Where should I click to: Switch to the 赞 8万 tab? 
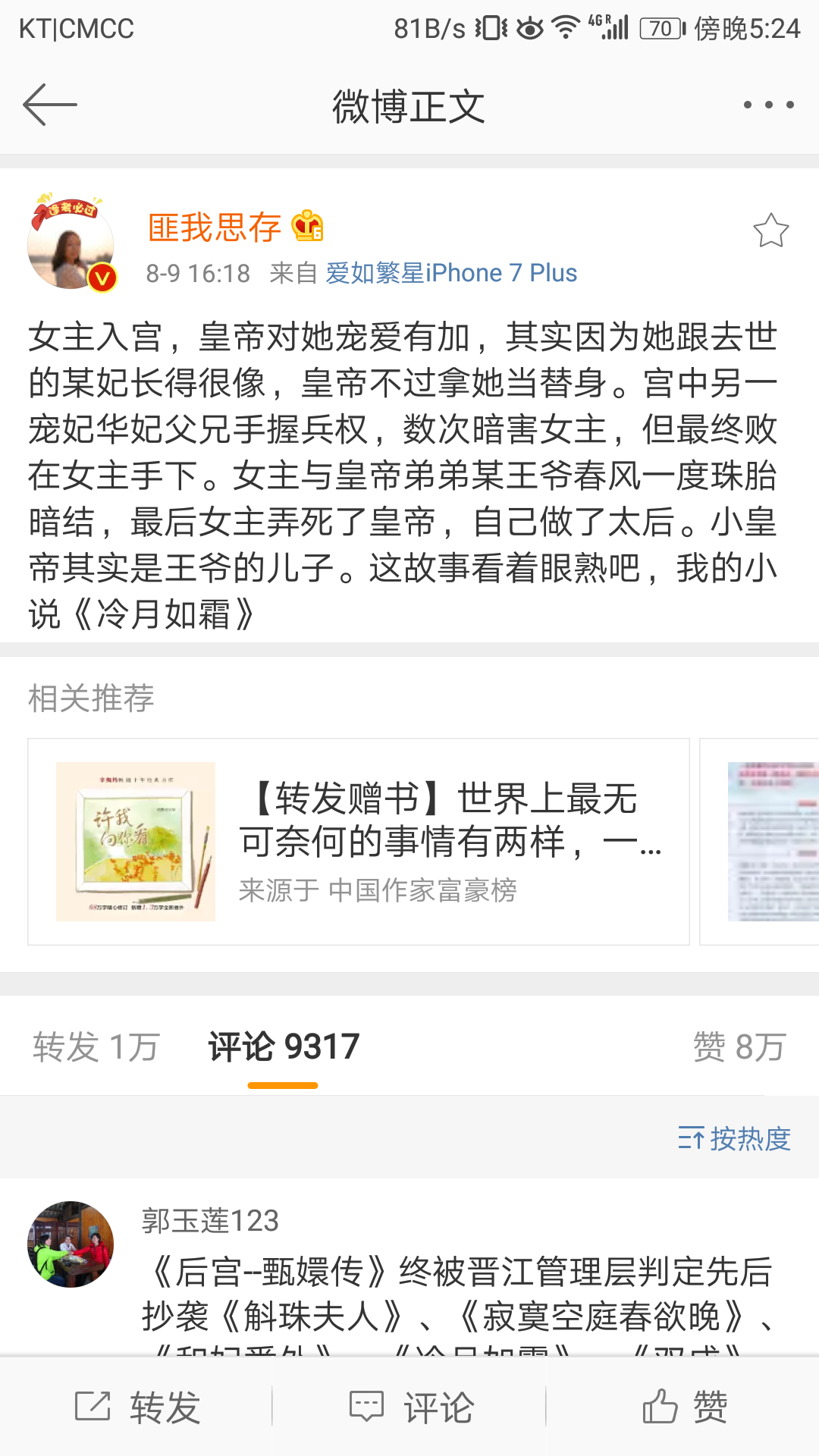(739, 1047)
